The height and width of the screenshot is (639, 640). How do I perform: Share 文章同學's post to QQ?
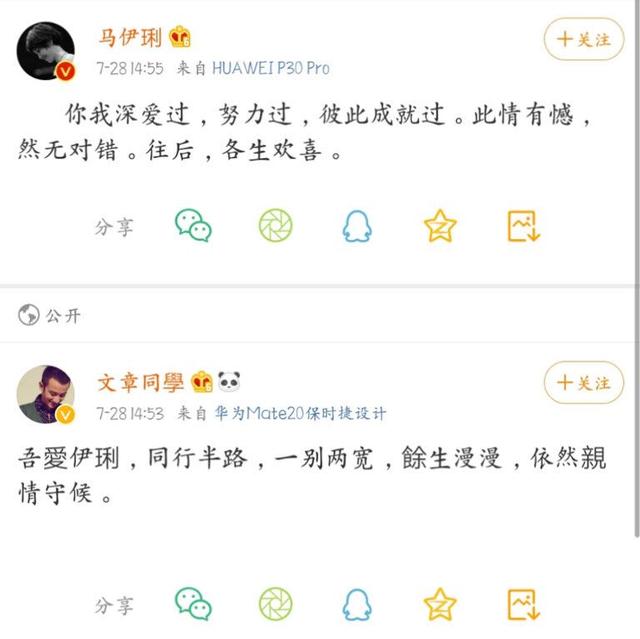click(357, 604)
